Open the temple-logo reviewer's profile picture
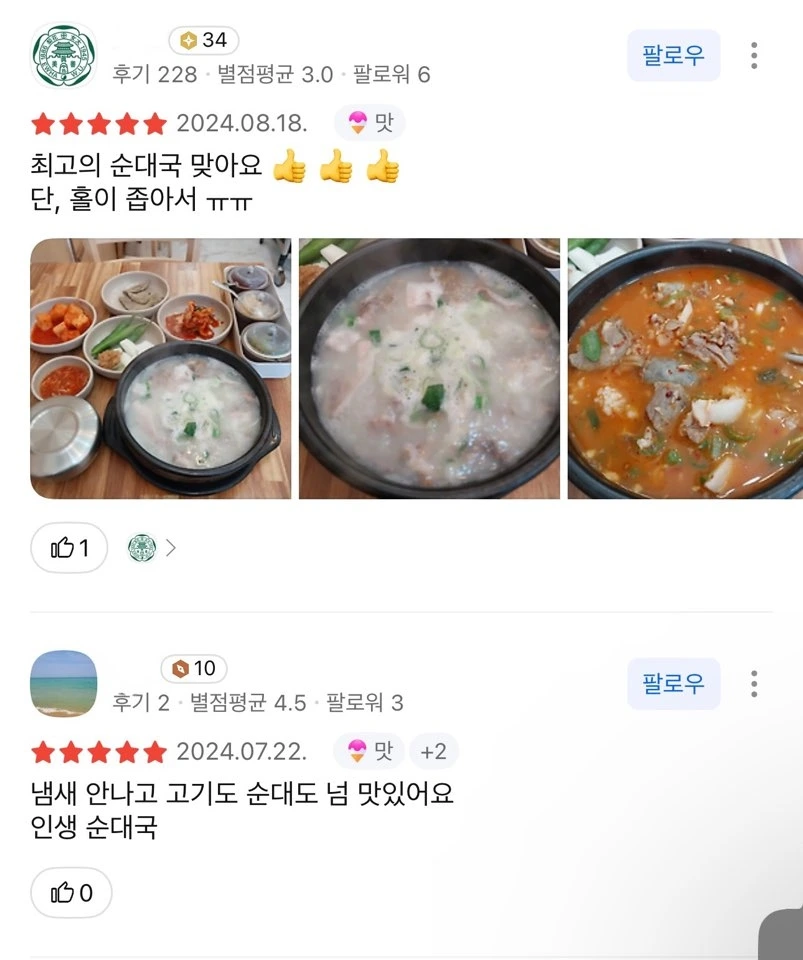Viewport: 803px width, 960px height. (64, 56)
